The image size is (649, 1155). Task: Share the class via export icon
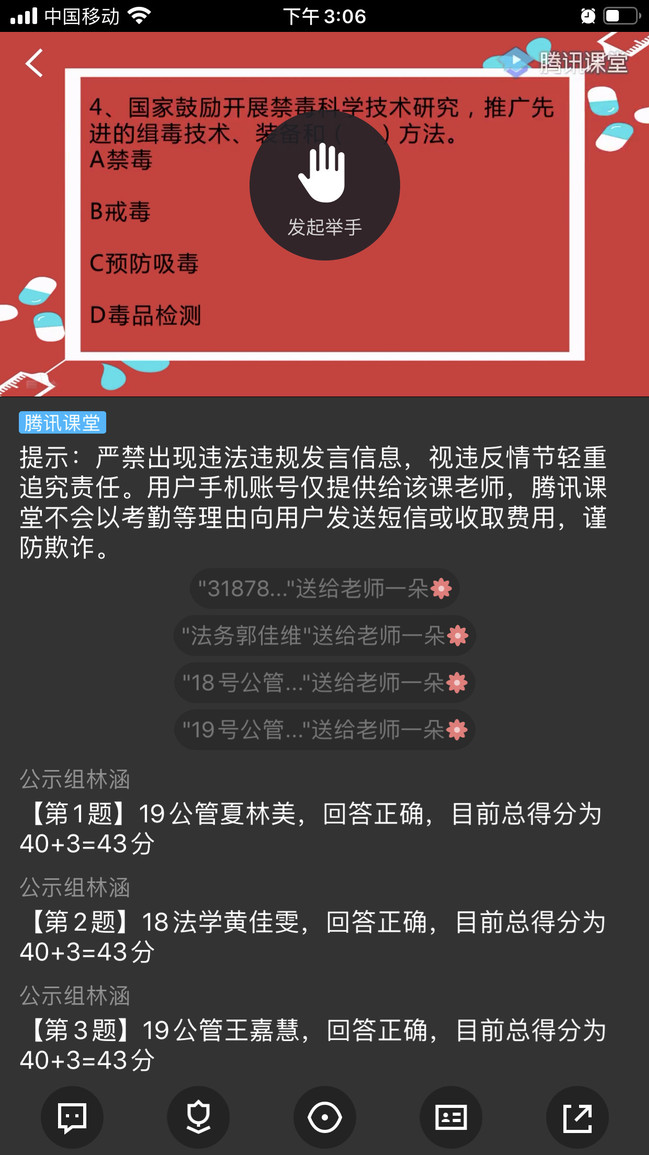coord(577,1117)
